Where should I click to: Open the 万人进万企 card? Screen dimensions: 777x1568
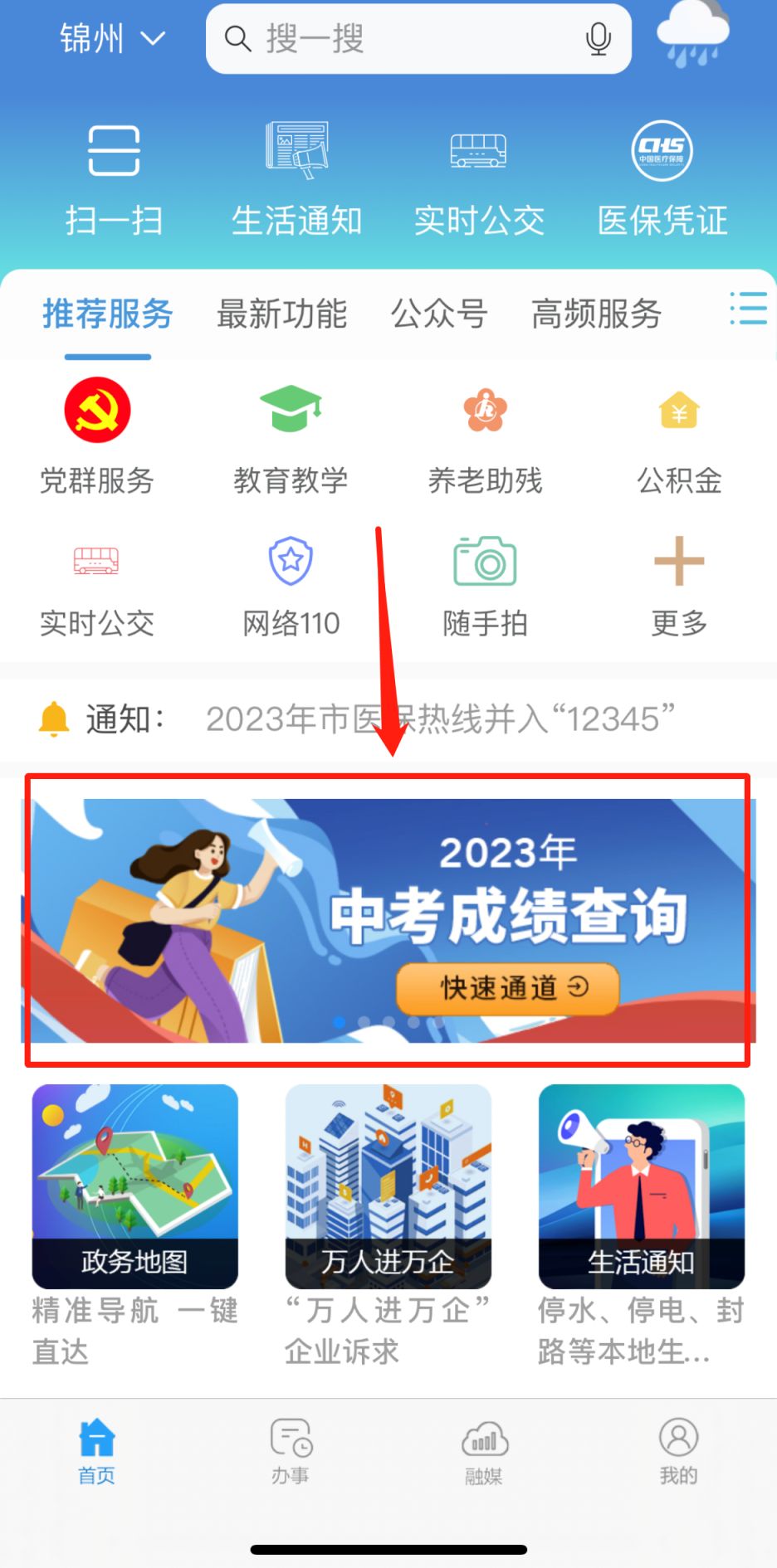[x=388, y=1186]
